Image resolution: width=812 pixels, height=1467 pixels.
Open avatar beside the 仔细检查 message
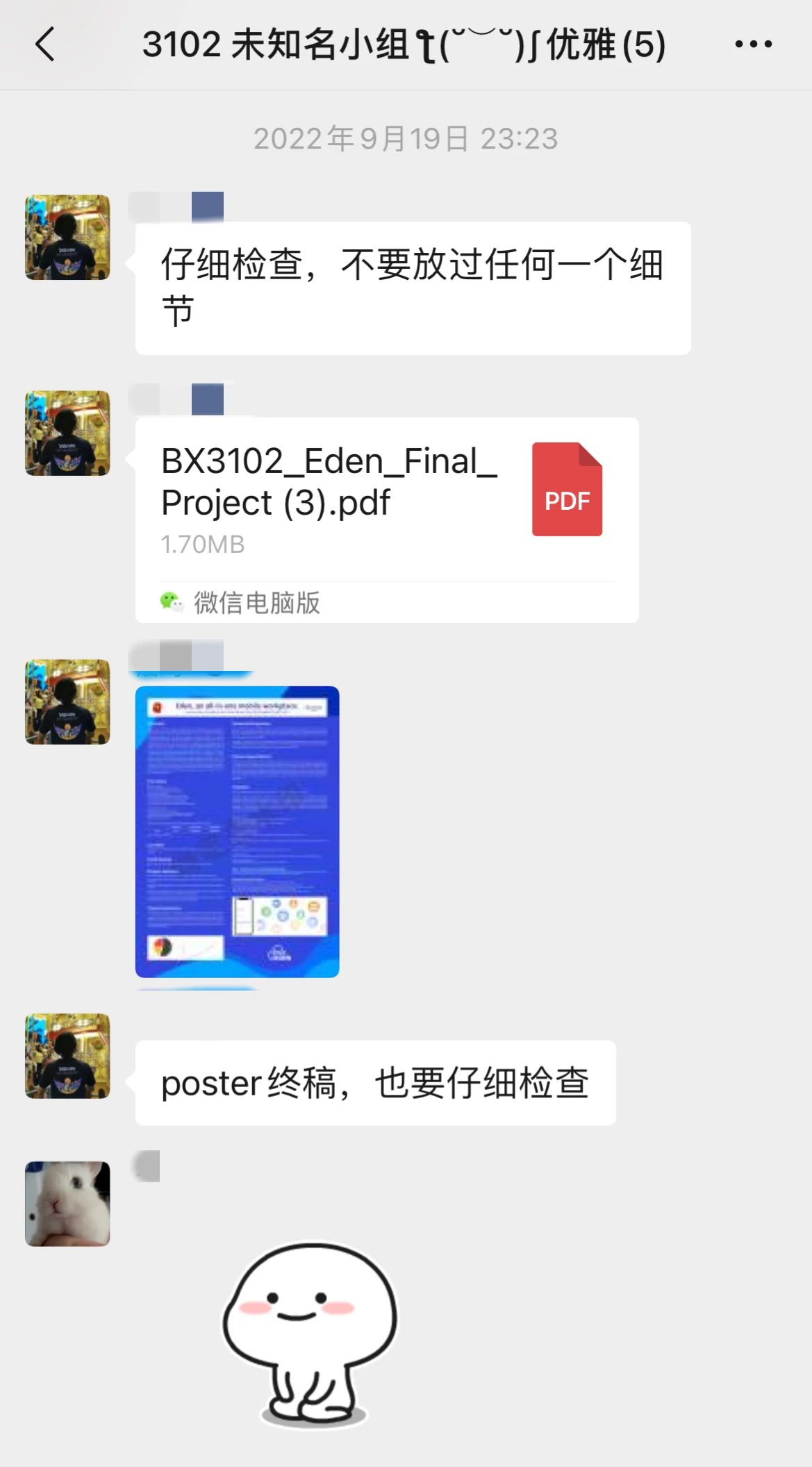pos(67,237)
